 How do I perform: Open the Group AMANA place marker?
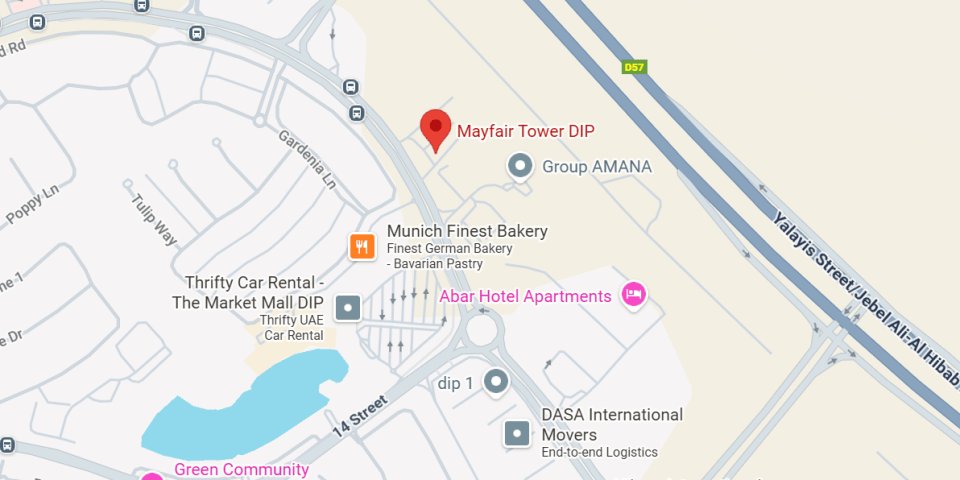click(x=520, y=166)
